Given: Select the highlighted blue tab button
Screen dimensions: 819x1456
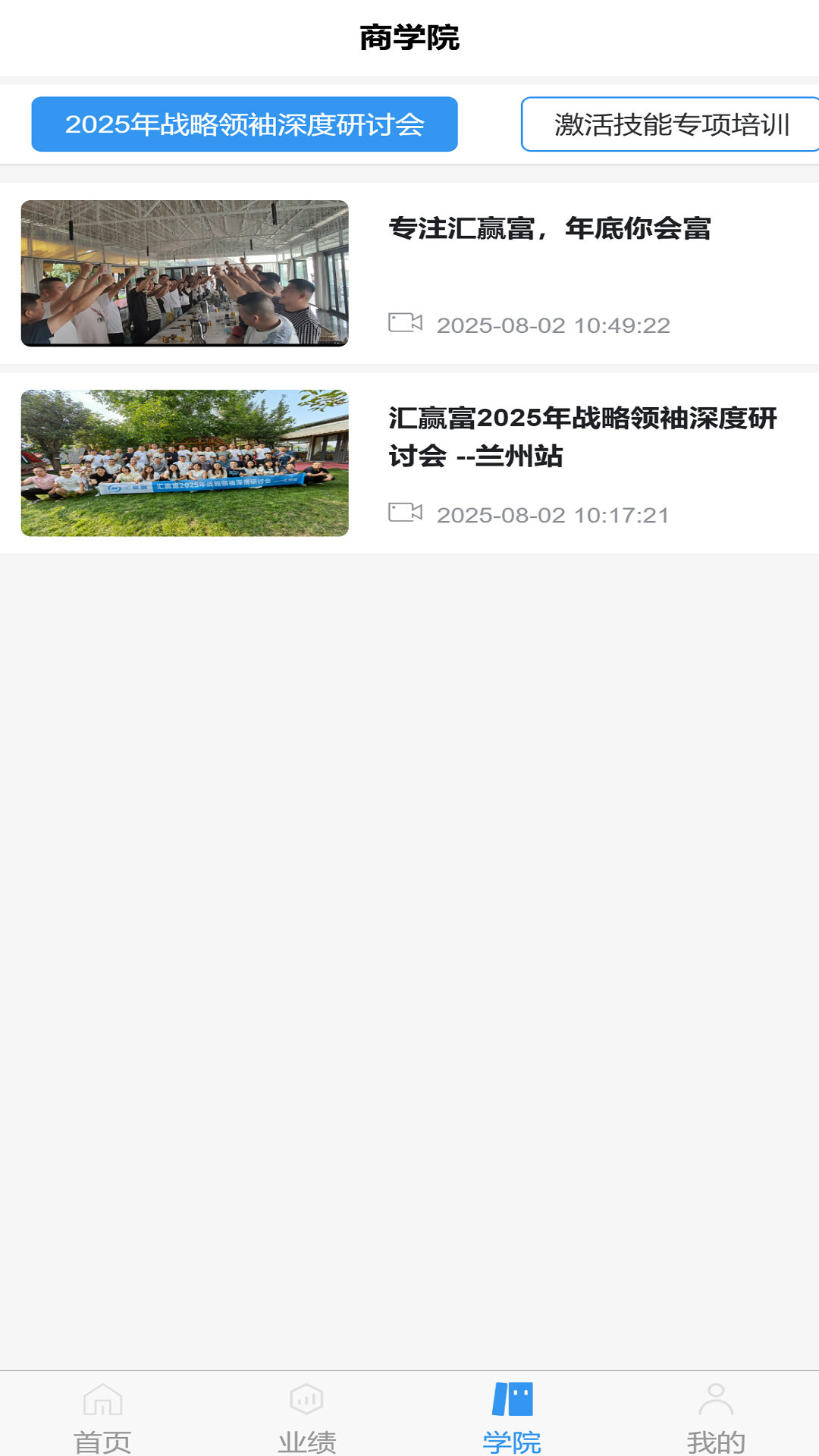Looking at the screenshot, I should pyautogui.click(x=246, y=124).
